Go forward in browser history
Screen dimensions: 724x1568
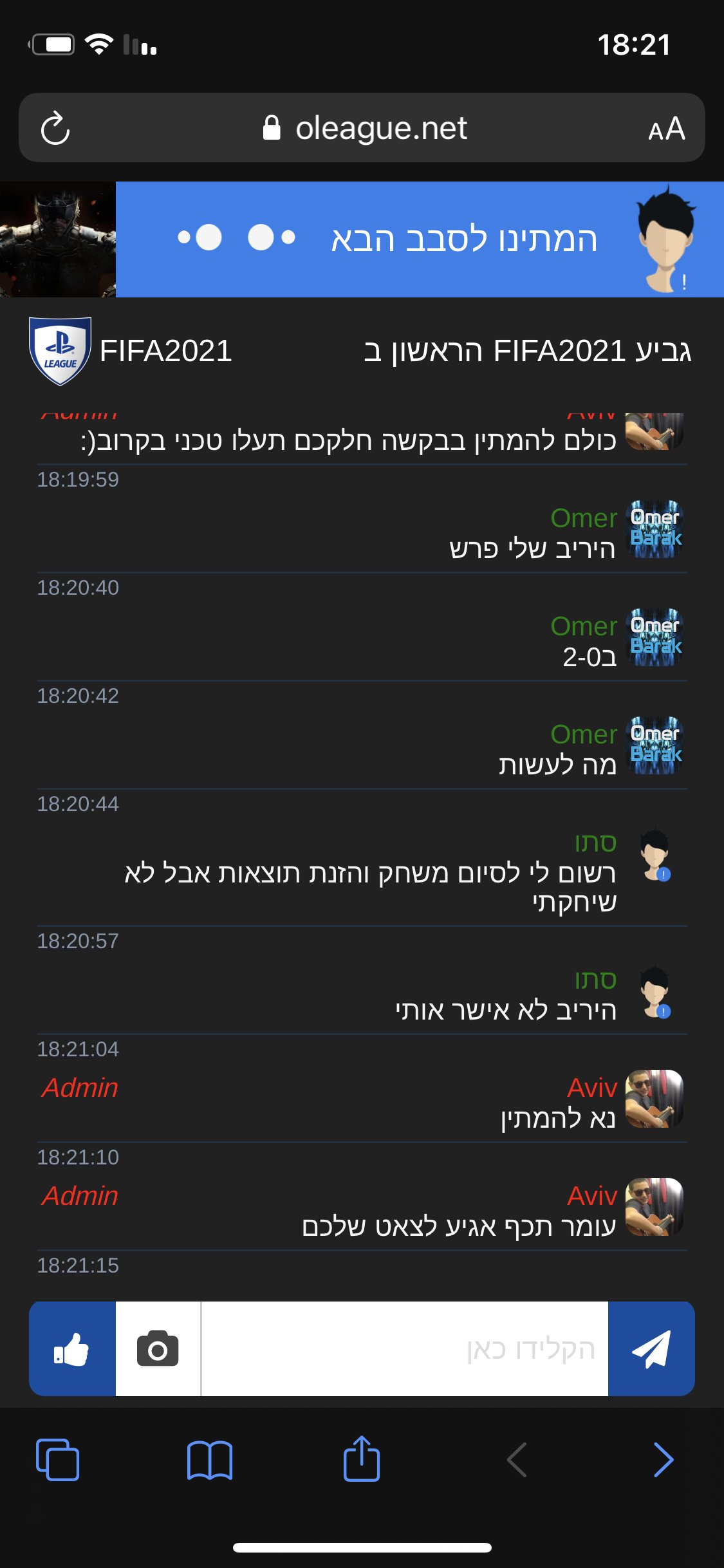(x=664, y=1459)
